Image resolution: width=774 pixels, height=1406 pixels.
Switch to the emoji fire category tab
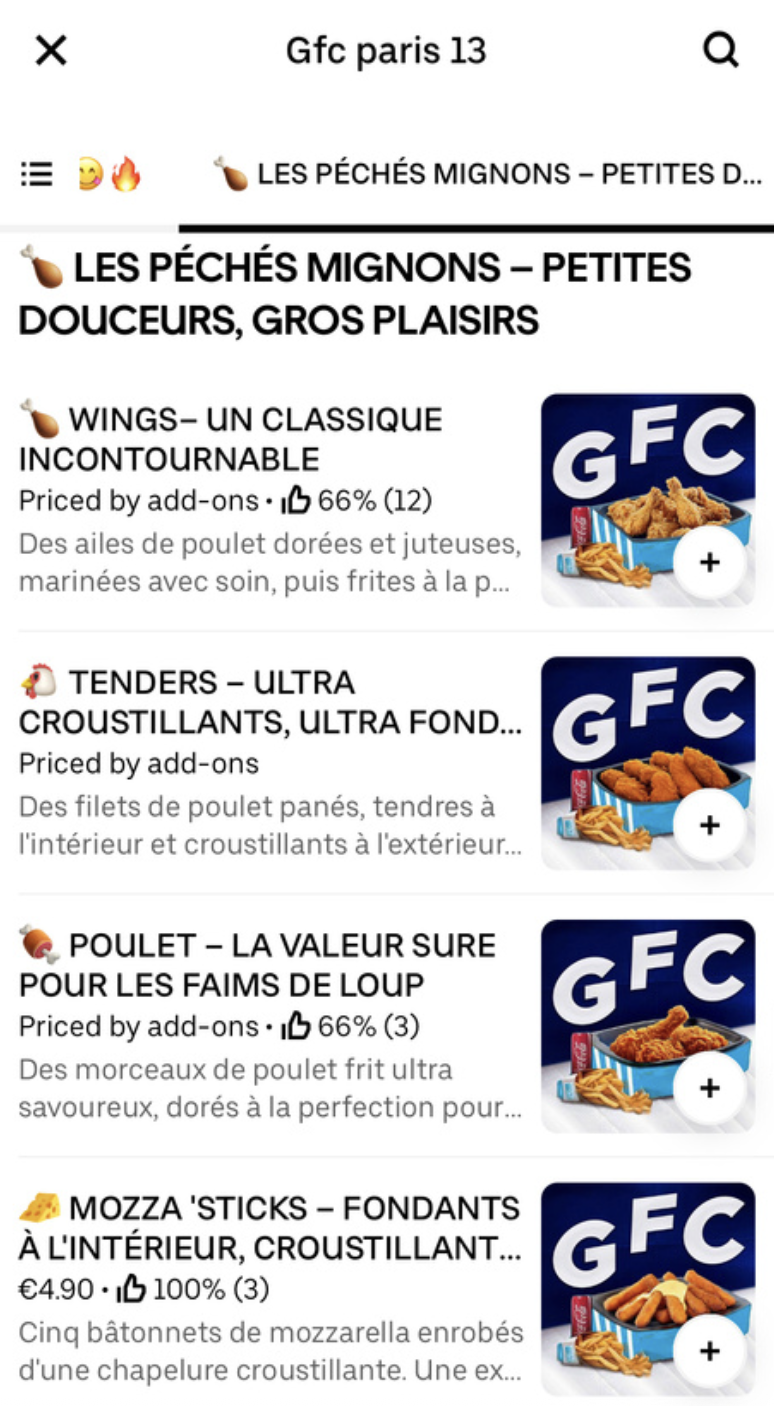pyautogui.click(x=110, y=174)
